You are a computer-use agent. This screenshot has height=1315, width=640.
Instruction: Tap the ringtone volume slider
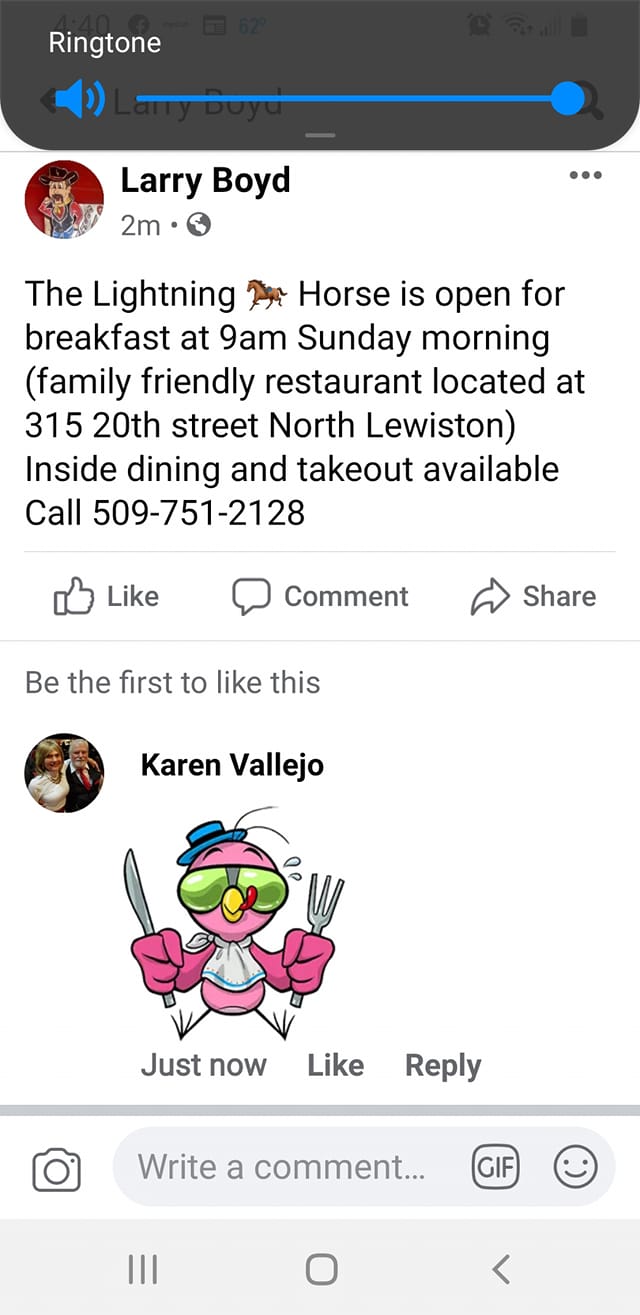(350, 99)
